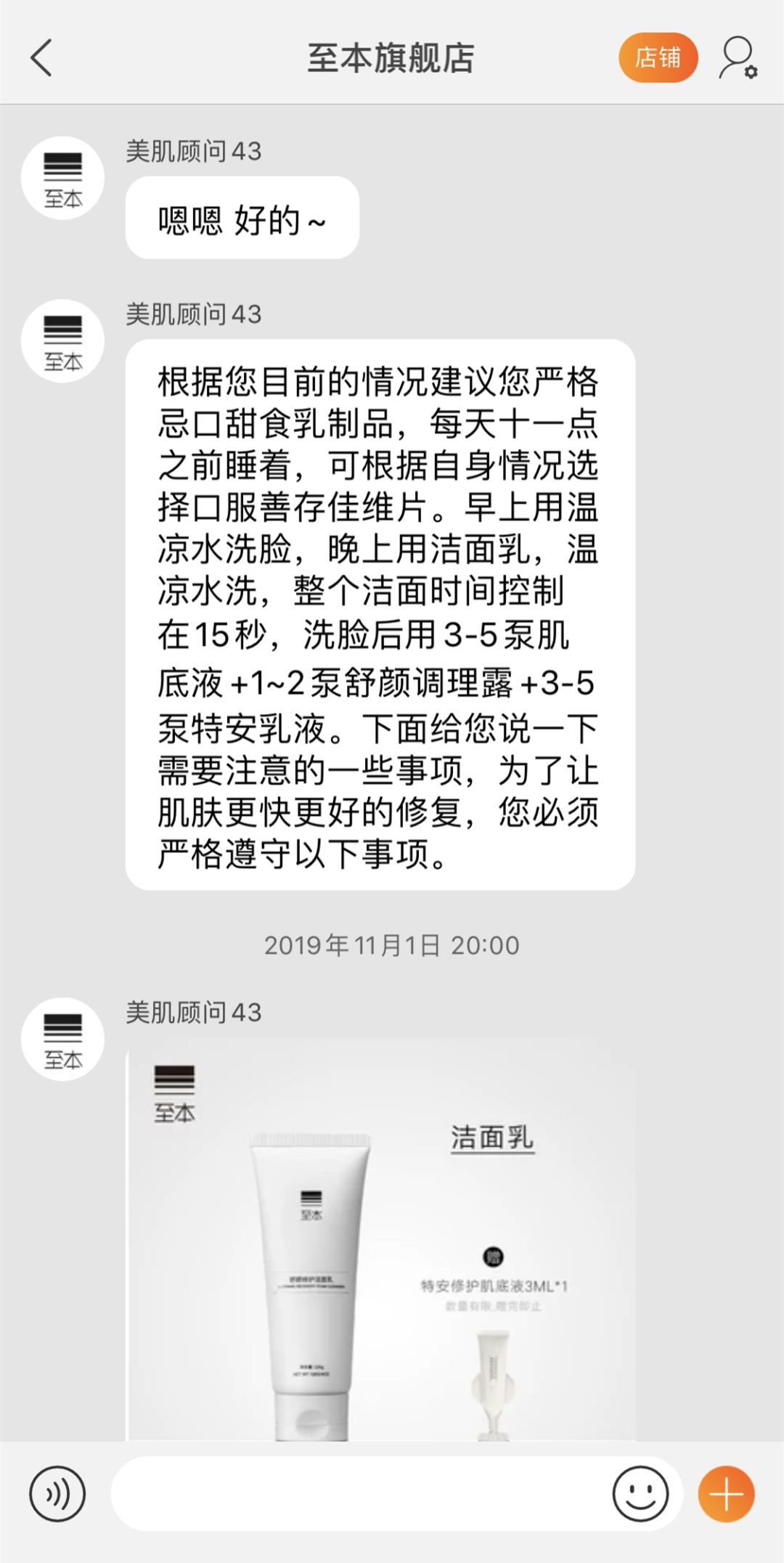Tap the 嗯嗯 好的~ message bubble
The height and width of the screenshot is (1563, 784).
[x=242, y=218]
